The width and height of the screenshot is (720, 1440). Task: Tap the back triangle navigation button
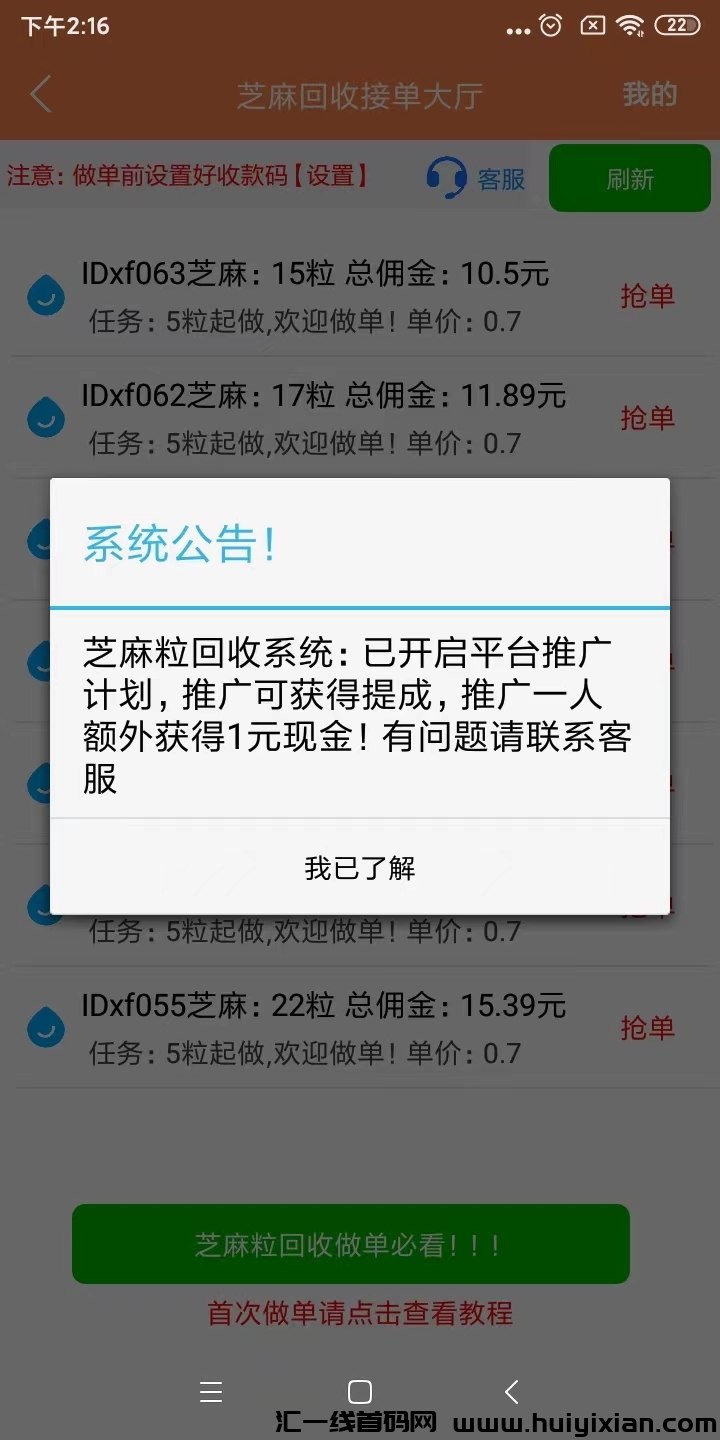[x=510, y=1391]
